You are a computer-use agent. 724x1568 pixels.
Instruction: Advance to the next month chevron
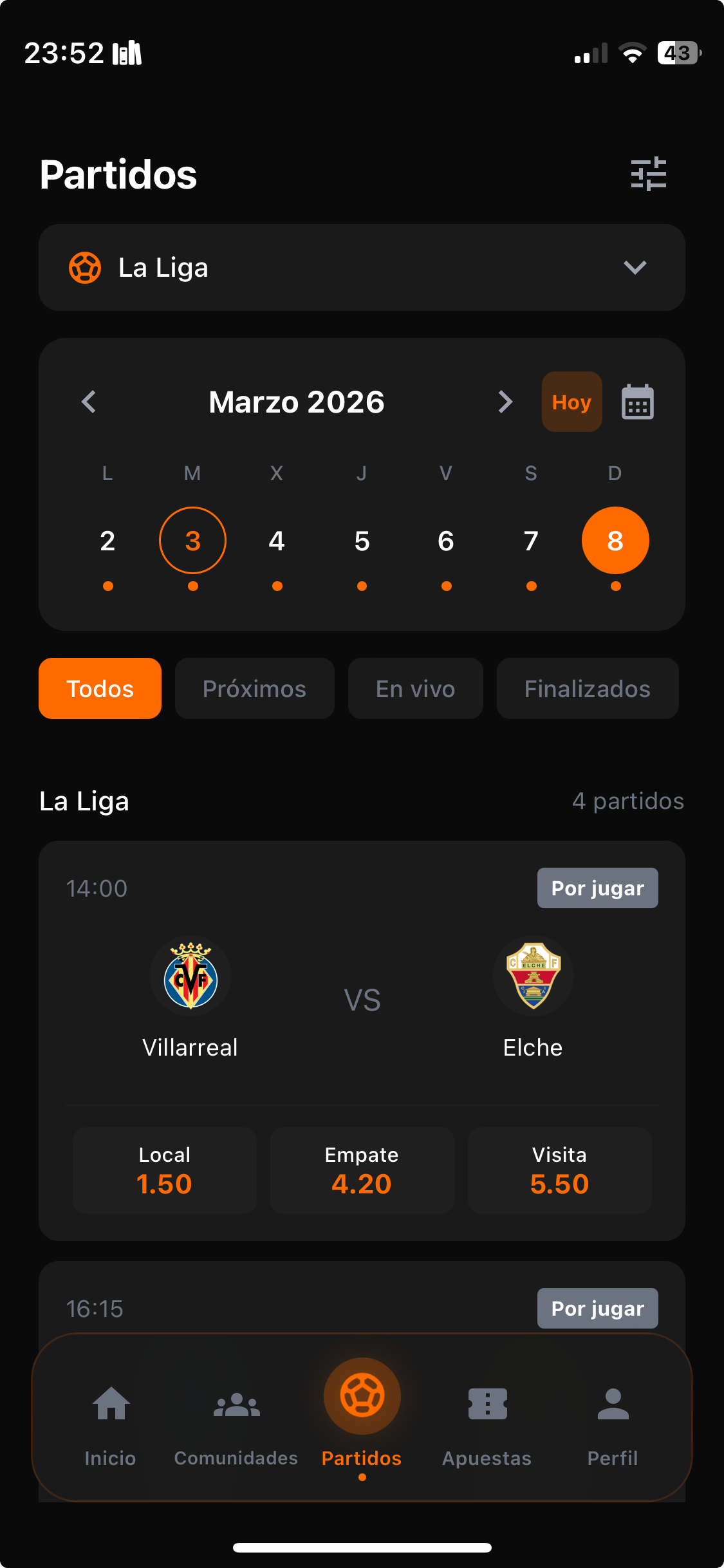(506, 401)
